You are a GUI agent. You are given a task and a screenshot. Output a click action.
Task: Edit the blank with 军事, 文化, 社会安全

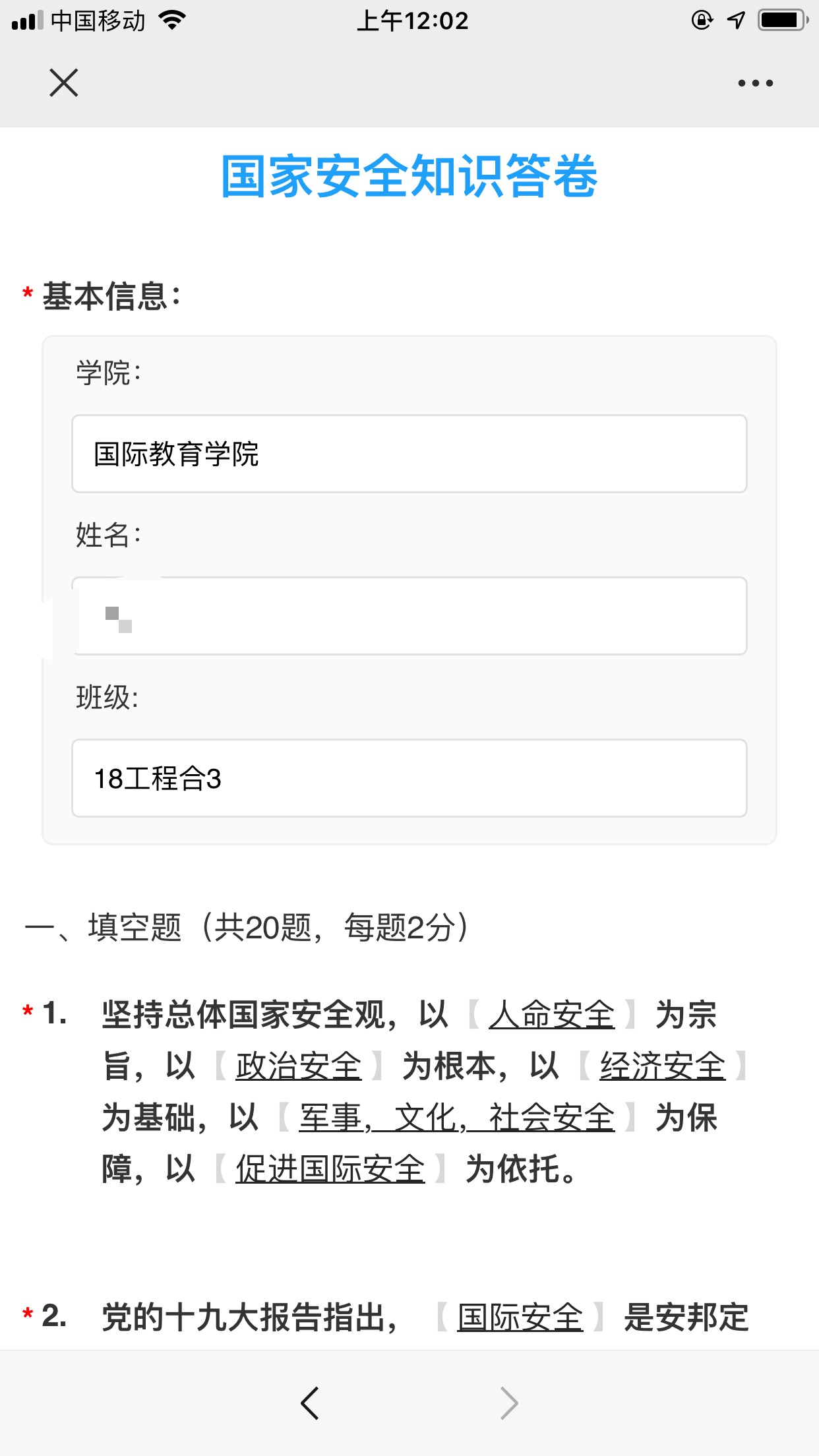pos(457,1118)
